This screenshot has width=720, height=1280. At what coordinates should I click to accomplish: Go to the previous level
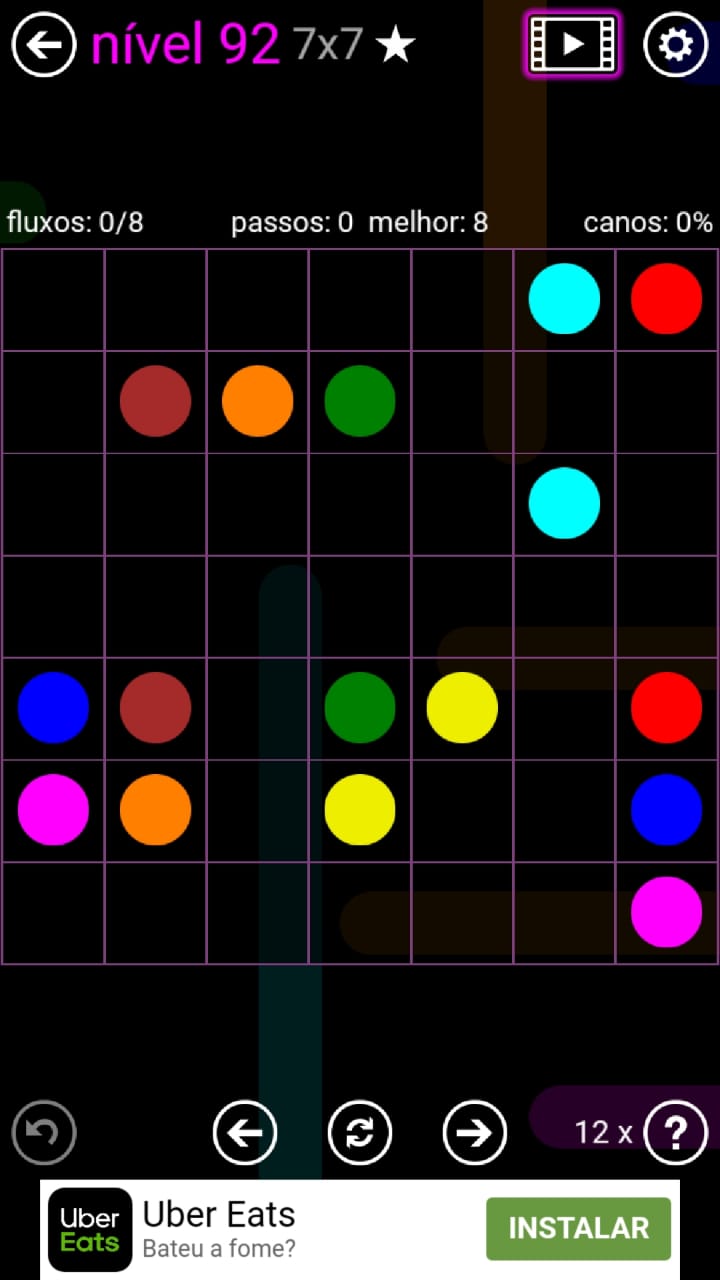[x=245, y=1132]
